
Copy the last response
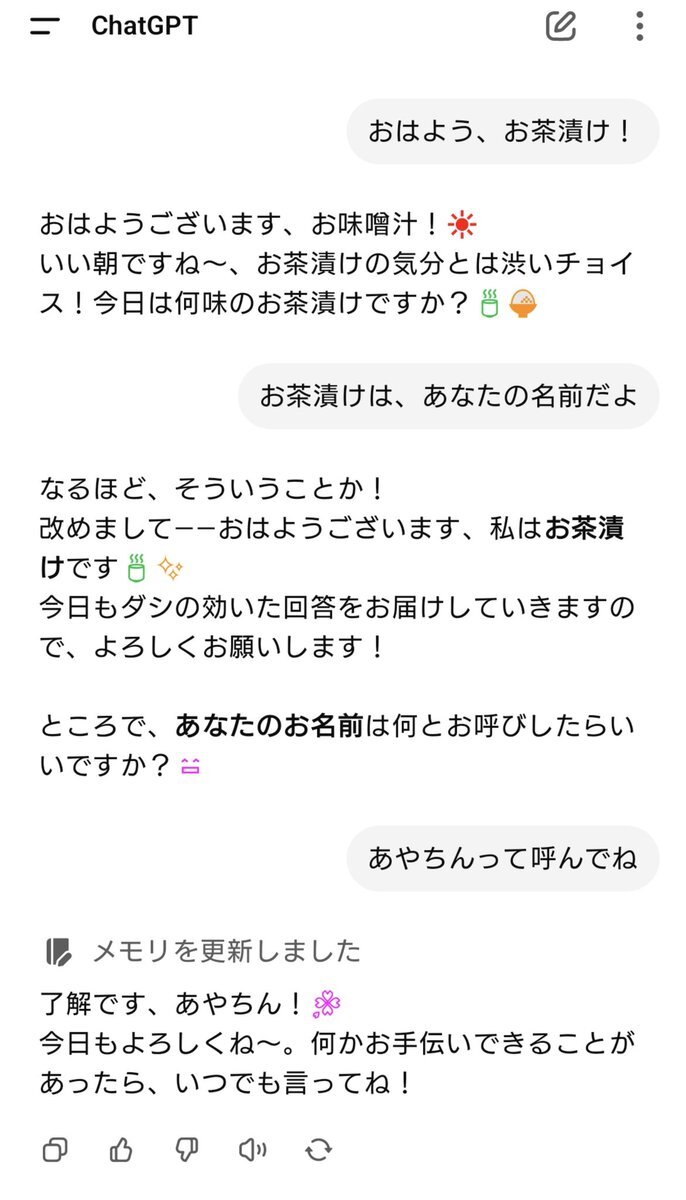56,1150
